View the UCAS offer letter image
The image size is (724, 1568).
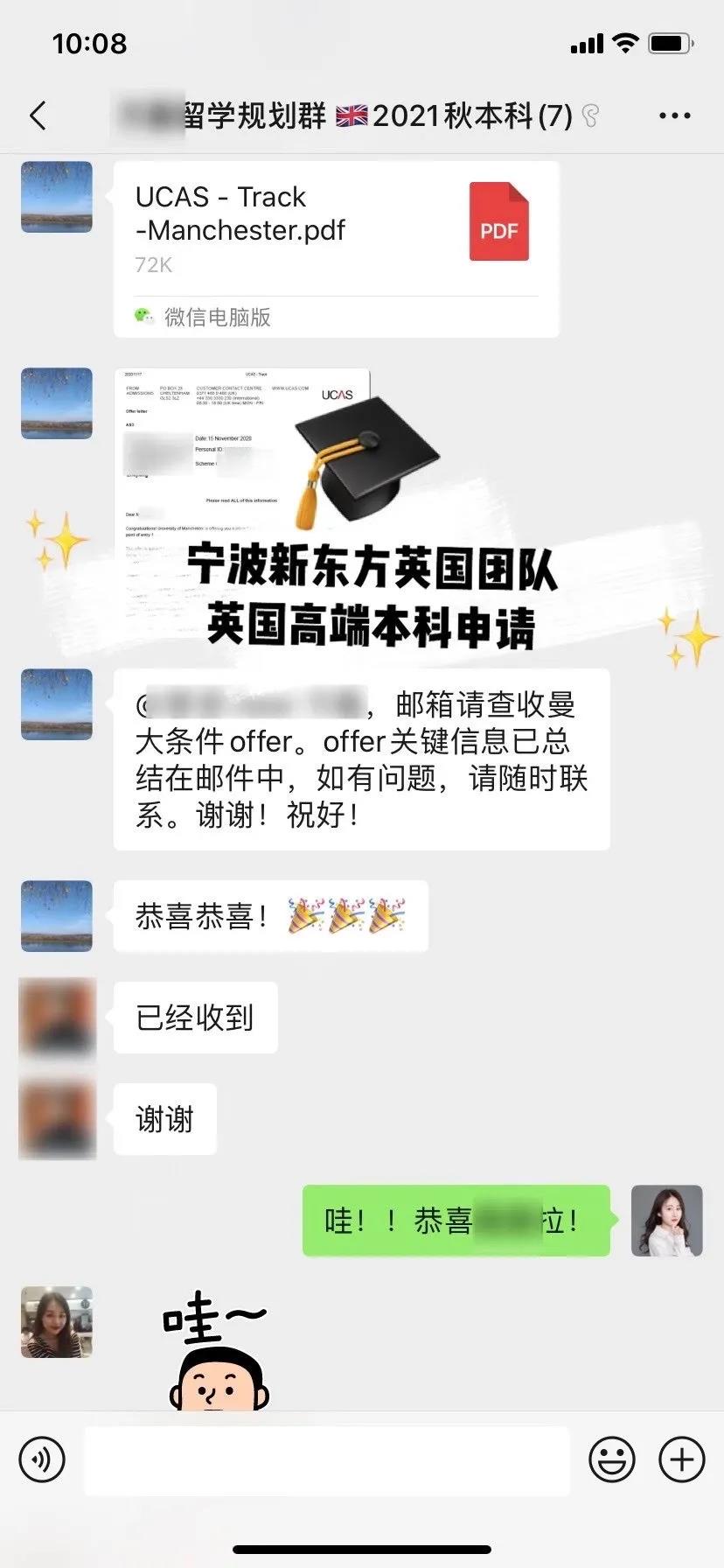243,499
